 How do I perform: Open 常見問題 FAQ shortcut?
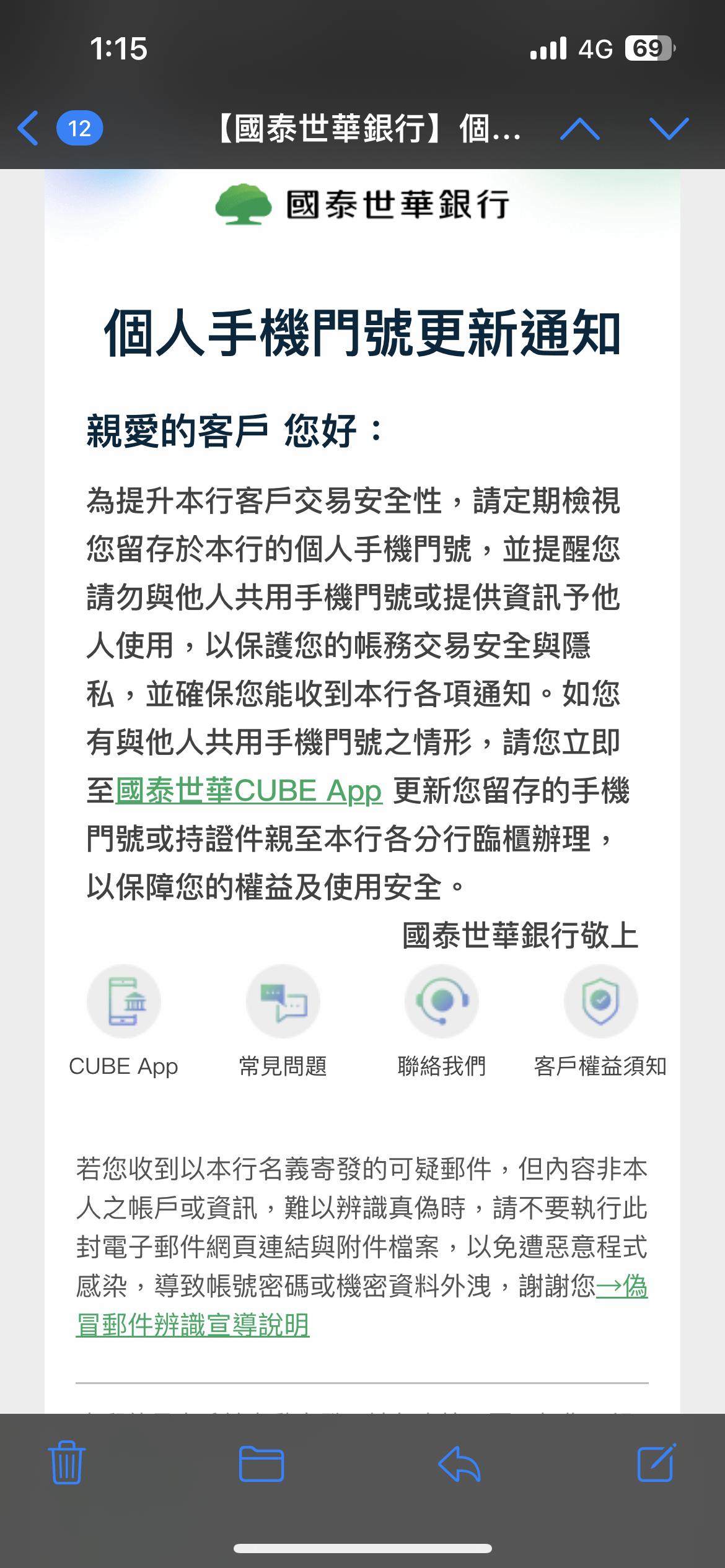pyautogui.click(x=283, y=1001)
